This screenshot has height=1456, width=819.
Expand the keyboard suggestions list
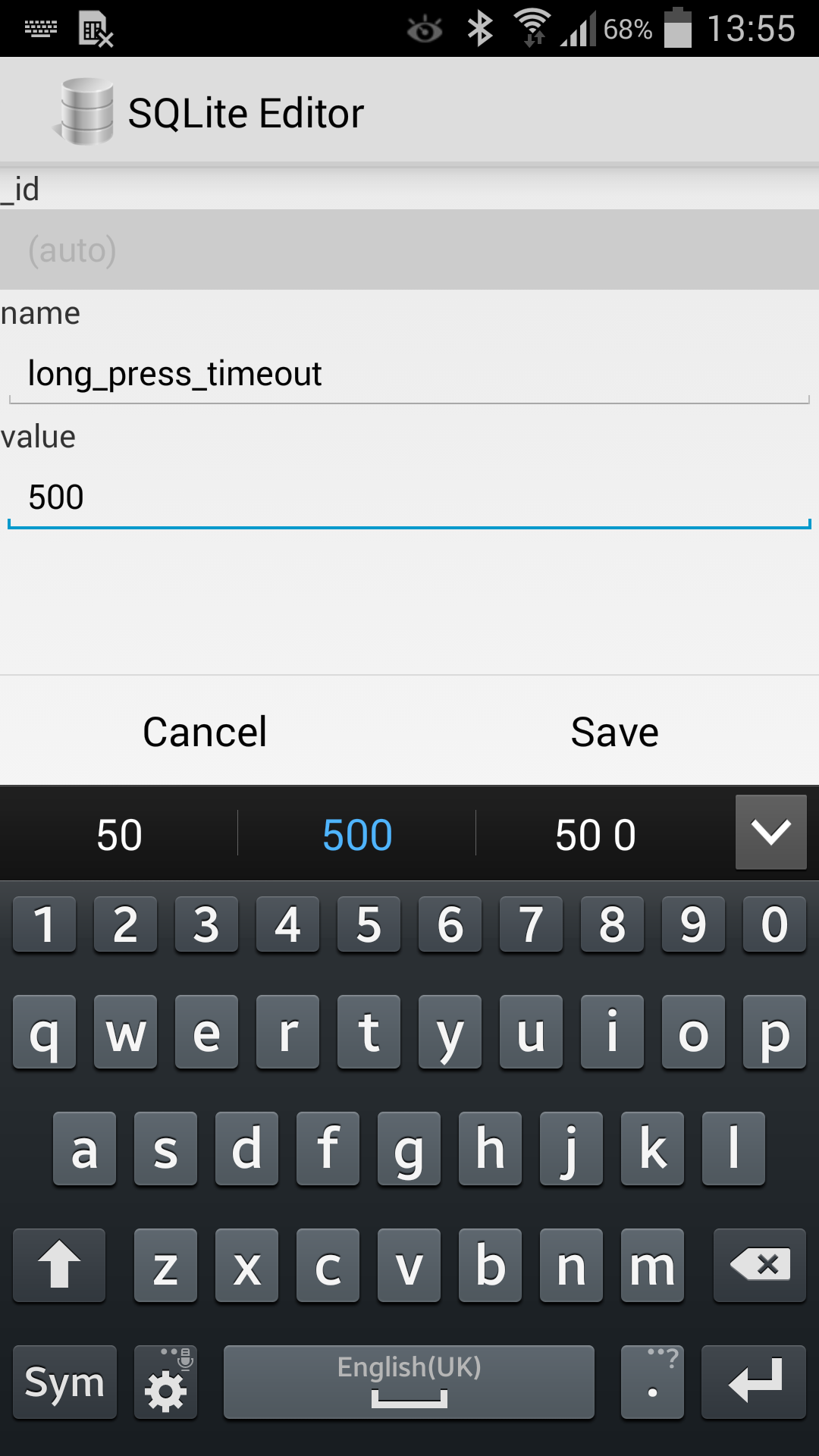[770, 832]
